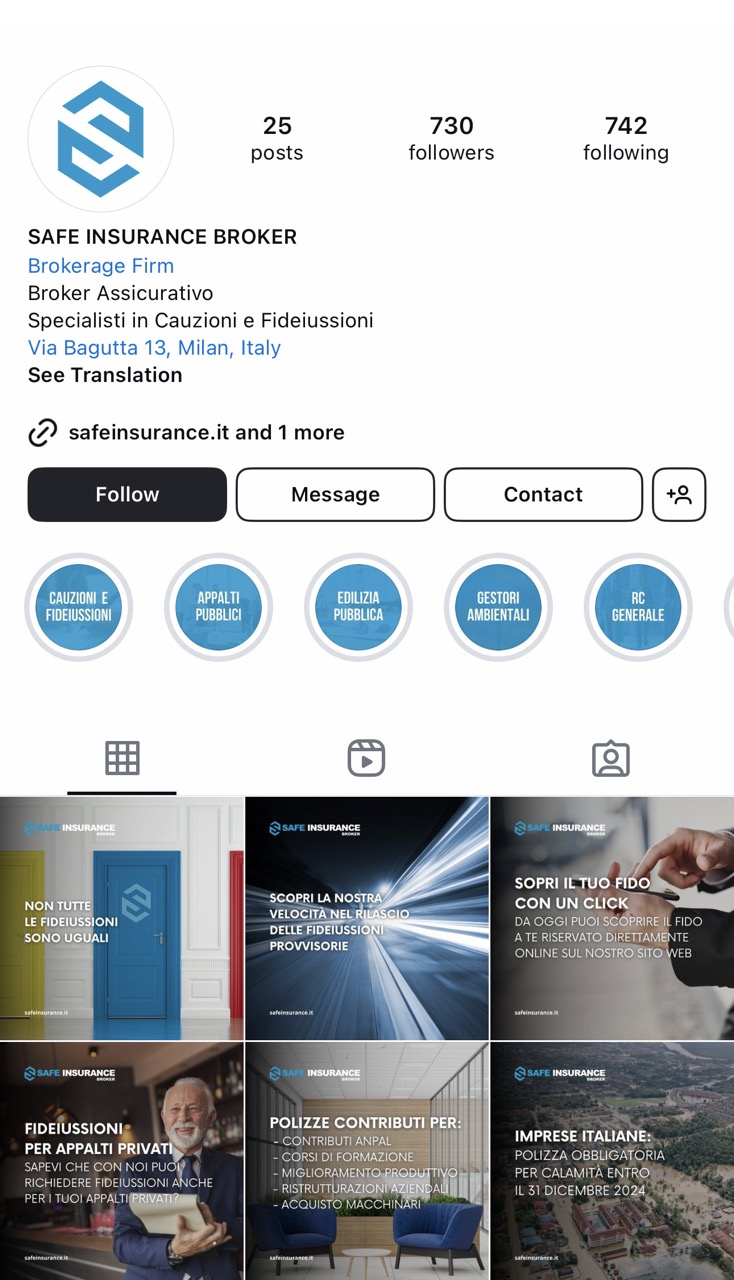Image resolution: width=734 pixels, height=1280 pixels.
Task: Open the Via Bagutta 13 address link
Action: coord(154,348)
